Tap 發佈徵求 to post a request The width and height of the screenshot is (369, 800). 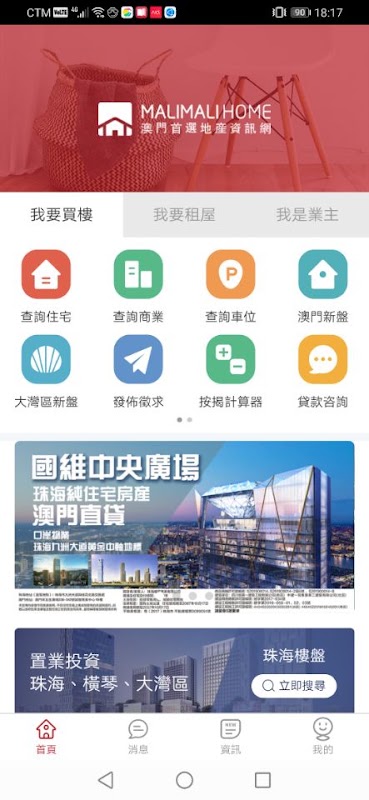138,371
